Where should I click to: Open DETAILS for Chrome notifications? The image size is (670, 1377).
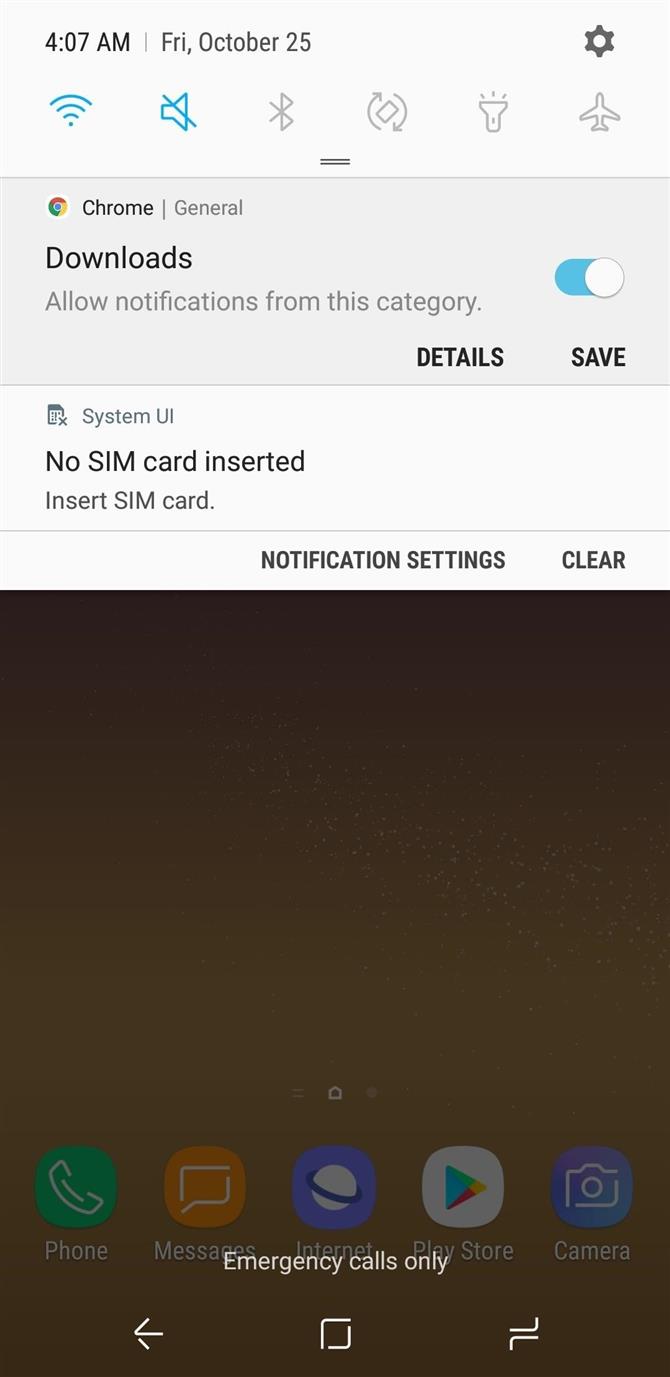[460, 357]
